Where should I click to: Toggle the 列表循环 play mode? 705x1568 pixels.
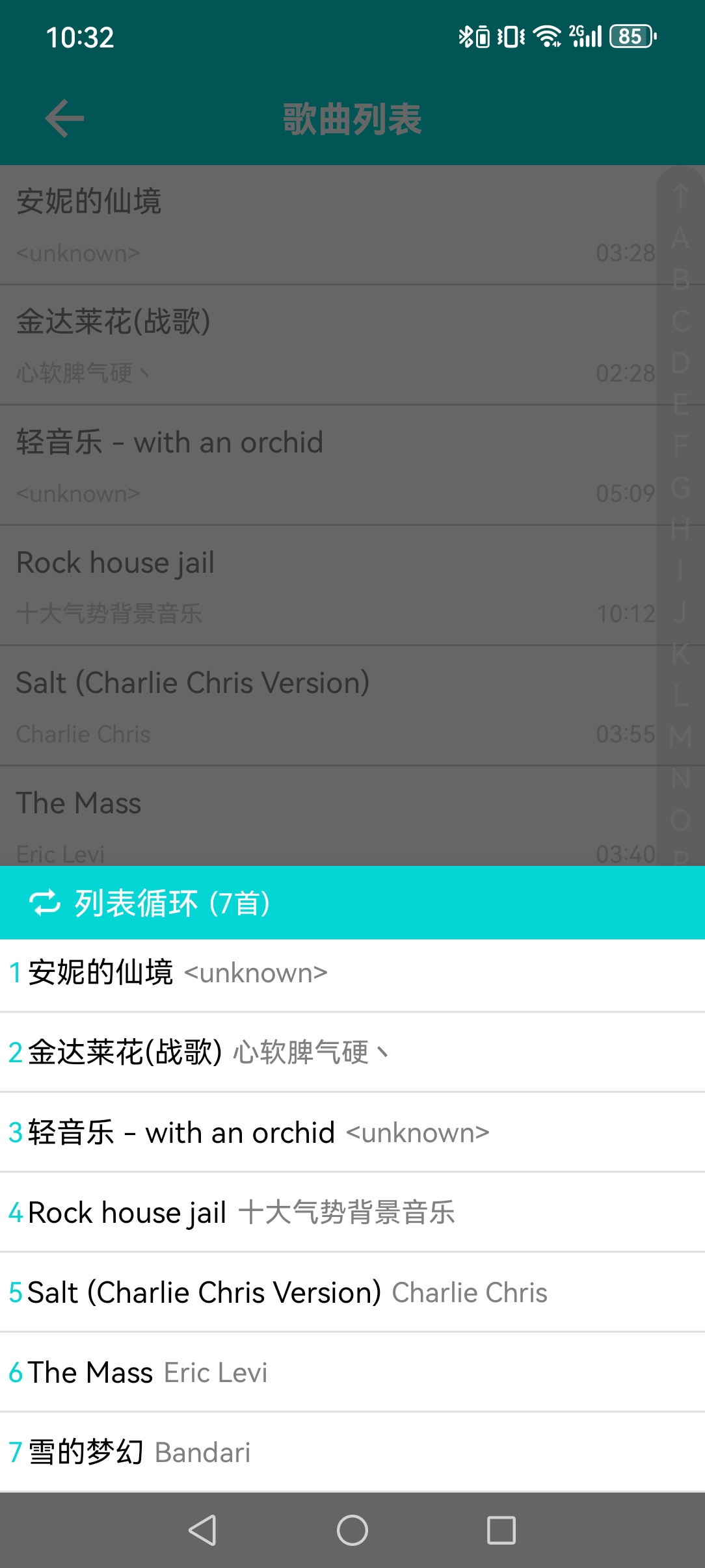150,903
